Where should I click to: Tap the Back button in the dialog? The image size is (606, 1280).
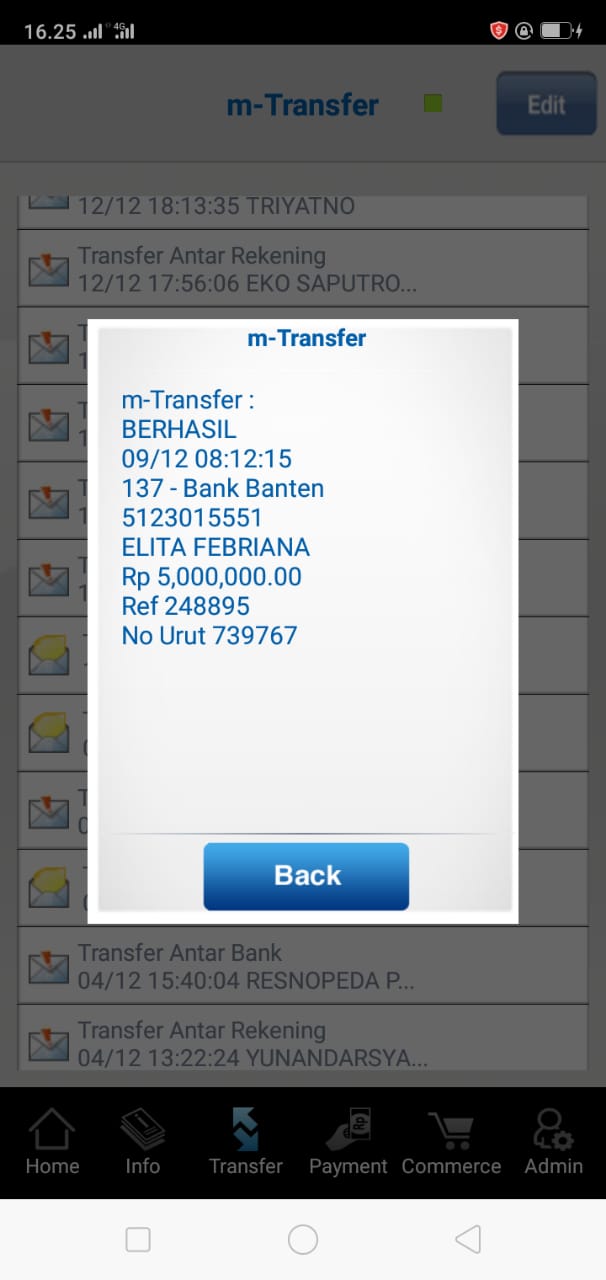click(306, 876)
